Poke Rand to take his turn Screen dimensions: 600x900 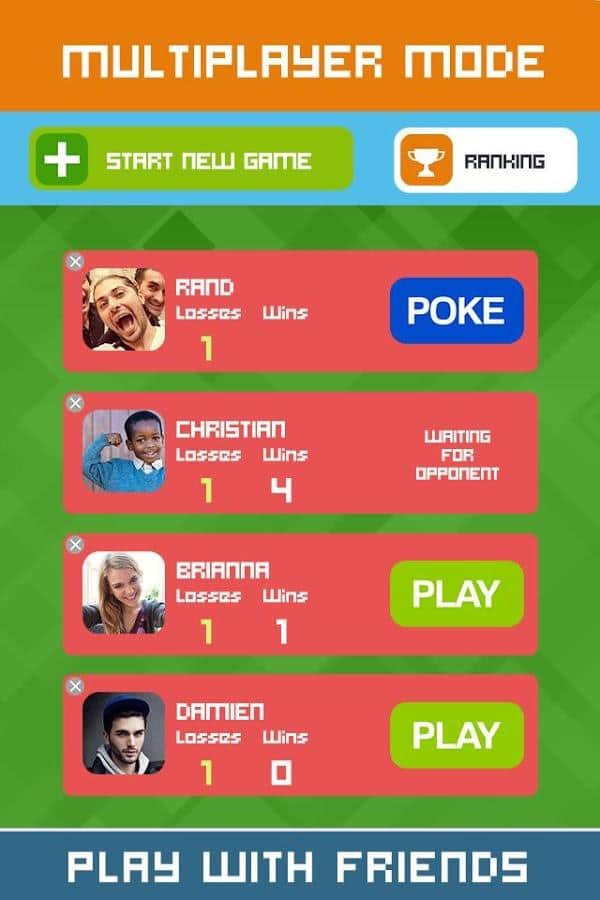(456, 311)
